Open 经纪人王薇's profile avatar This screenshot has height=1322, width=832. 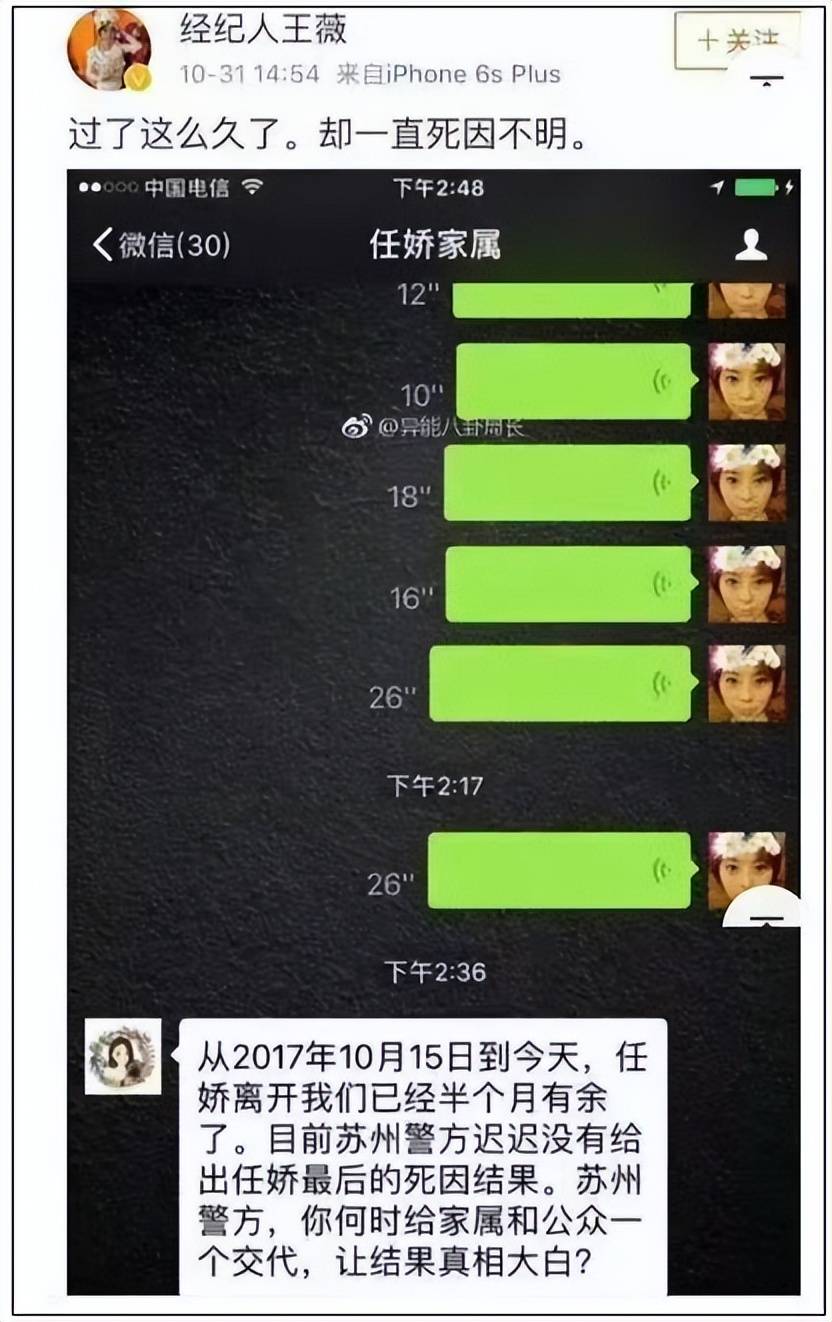click(x=108, y=50)
